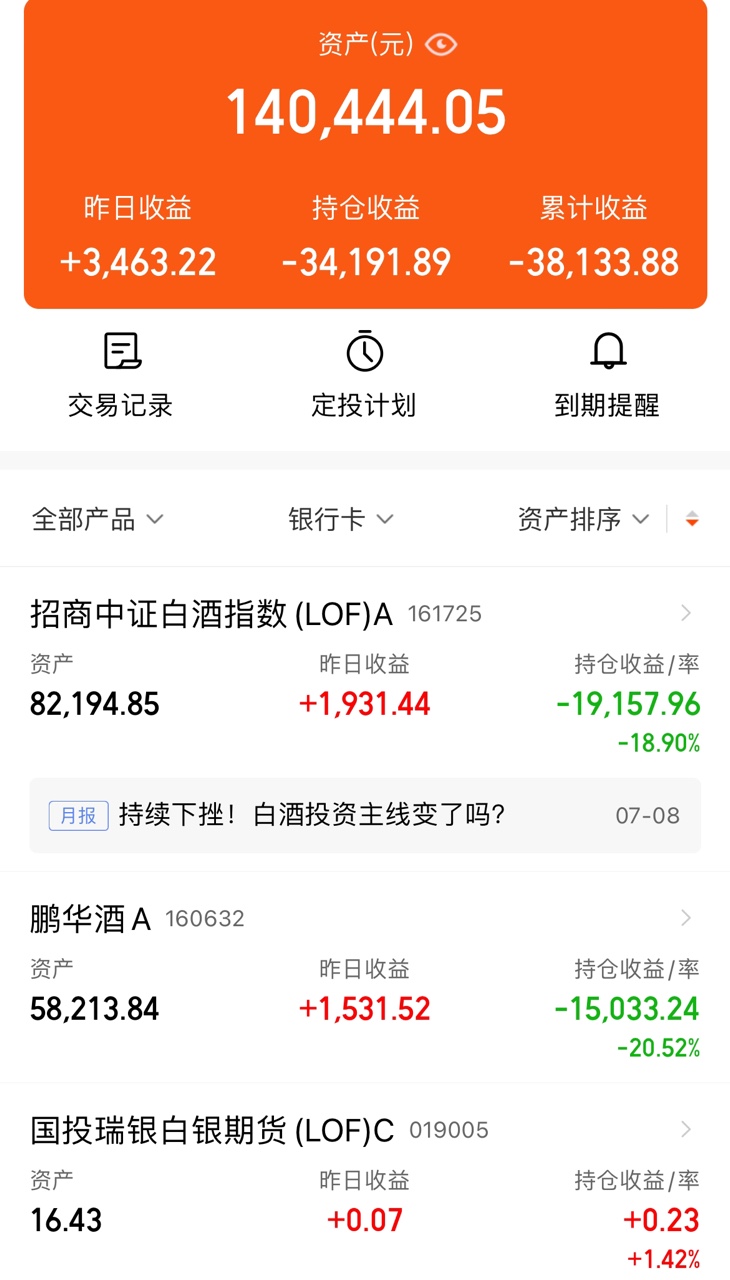Select the alarm clock scheduling icon
The height and width of the screenshot is (1280, 730).
364,351
